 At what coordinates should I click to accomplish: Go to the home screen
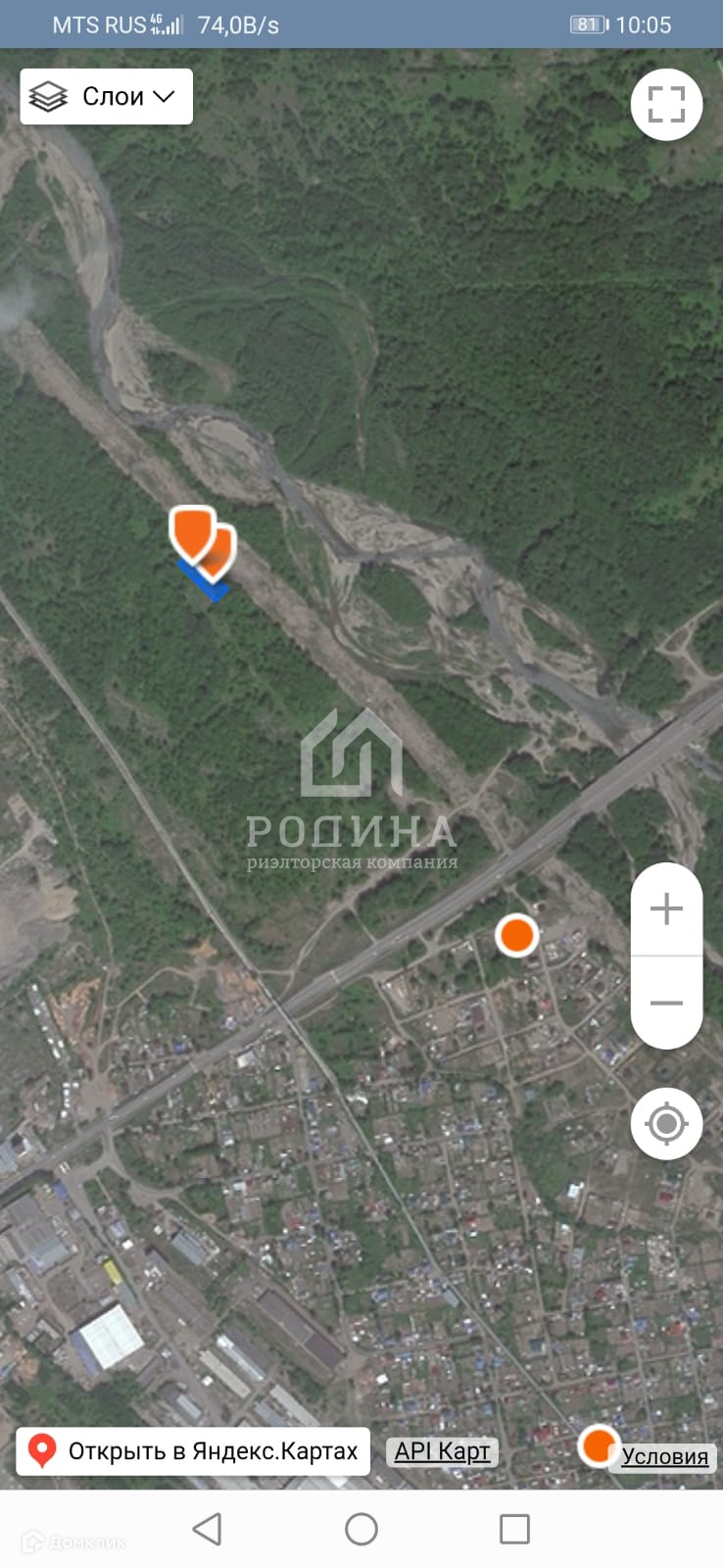[x=361, y=1529]
